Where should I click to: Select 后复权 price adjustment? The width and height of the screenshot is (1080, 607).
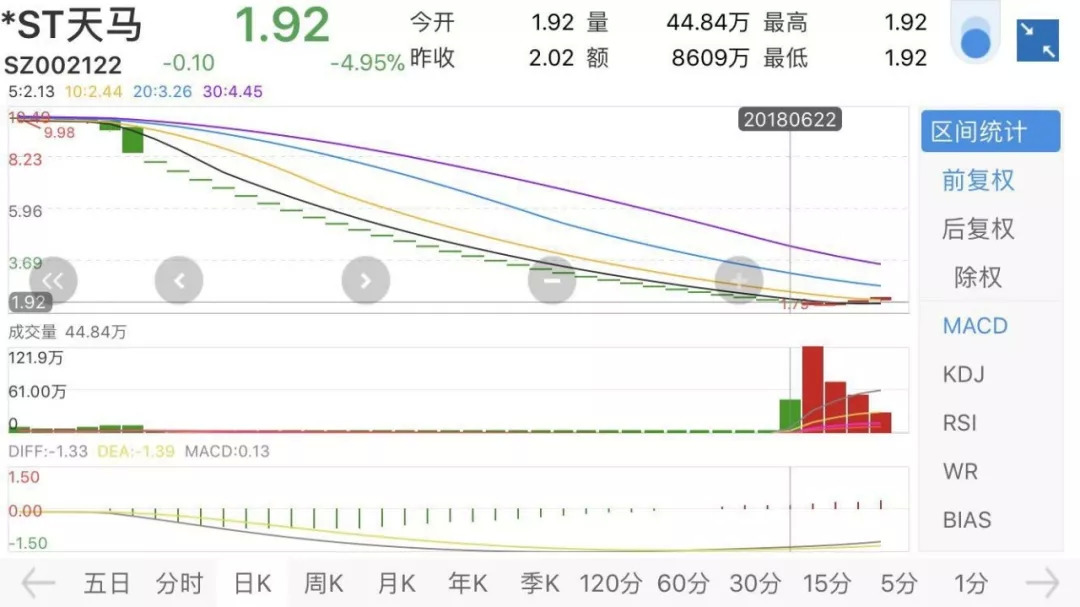pos(978,229)
